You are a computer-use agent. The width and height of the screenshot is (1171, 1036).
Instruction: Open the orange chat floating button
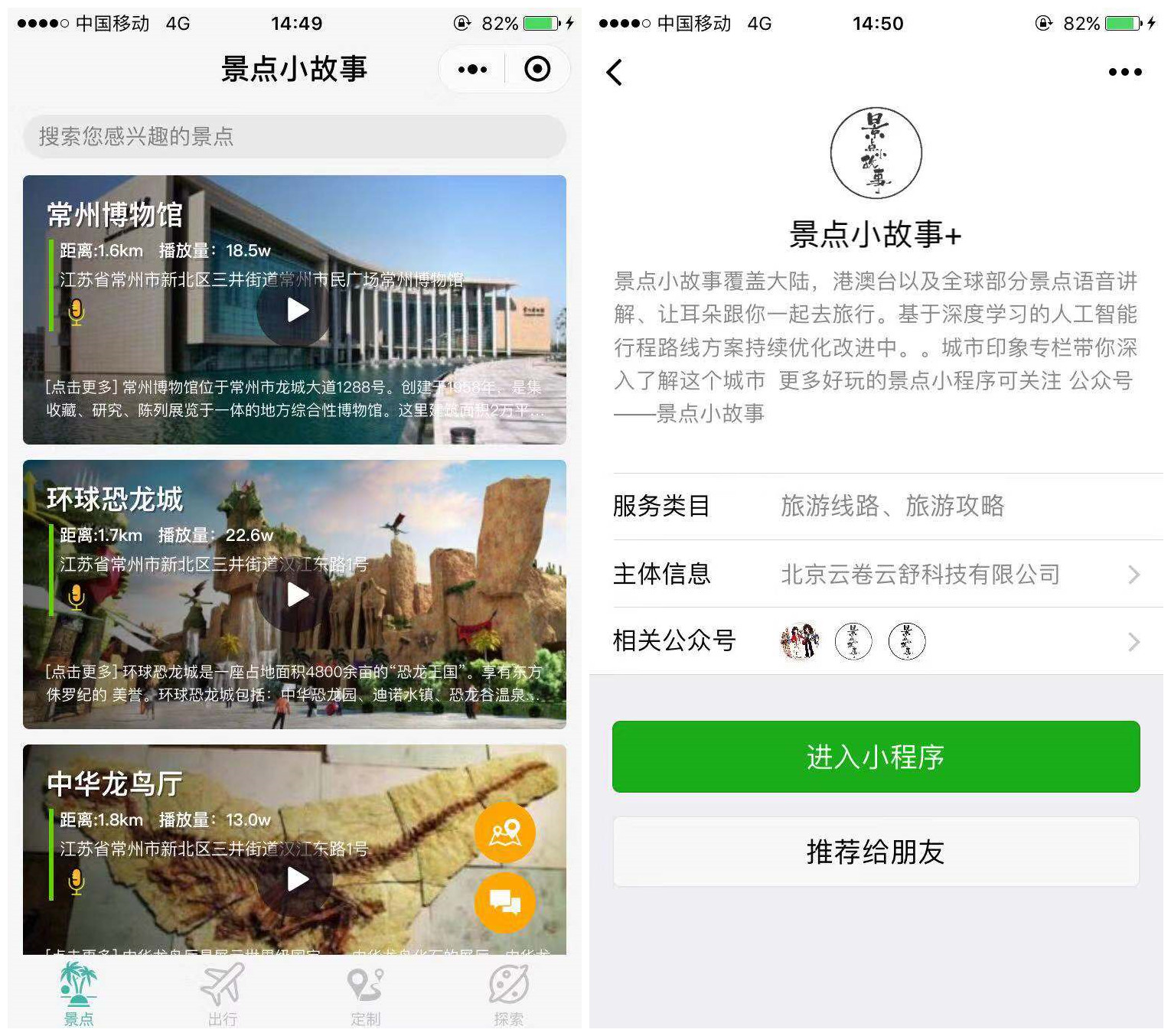(x=504, y=902)
